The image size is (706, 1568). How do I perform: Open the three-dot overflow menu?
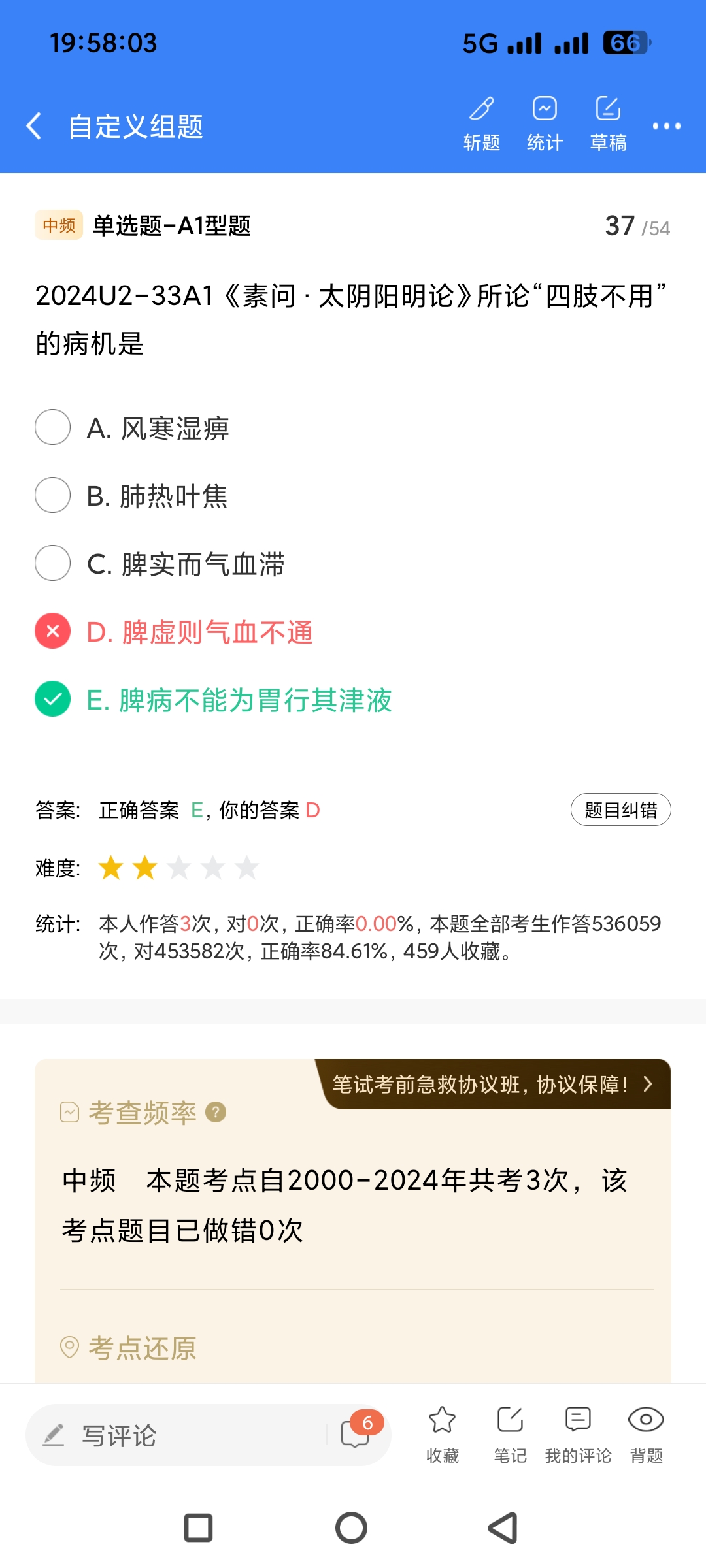[666, 126]
